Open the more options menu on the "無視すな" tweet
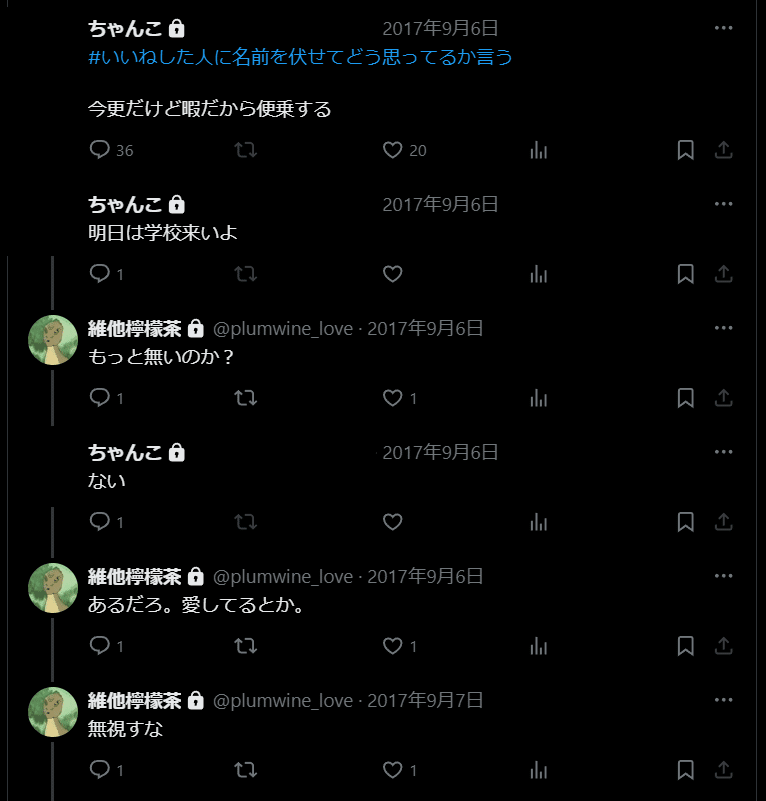Screen dimensions: 766x801 (x=723, y=700)
